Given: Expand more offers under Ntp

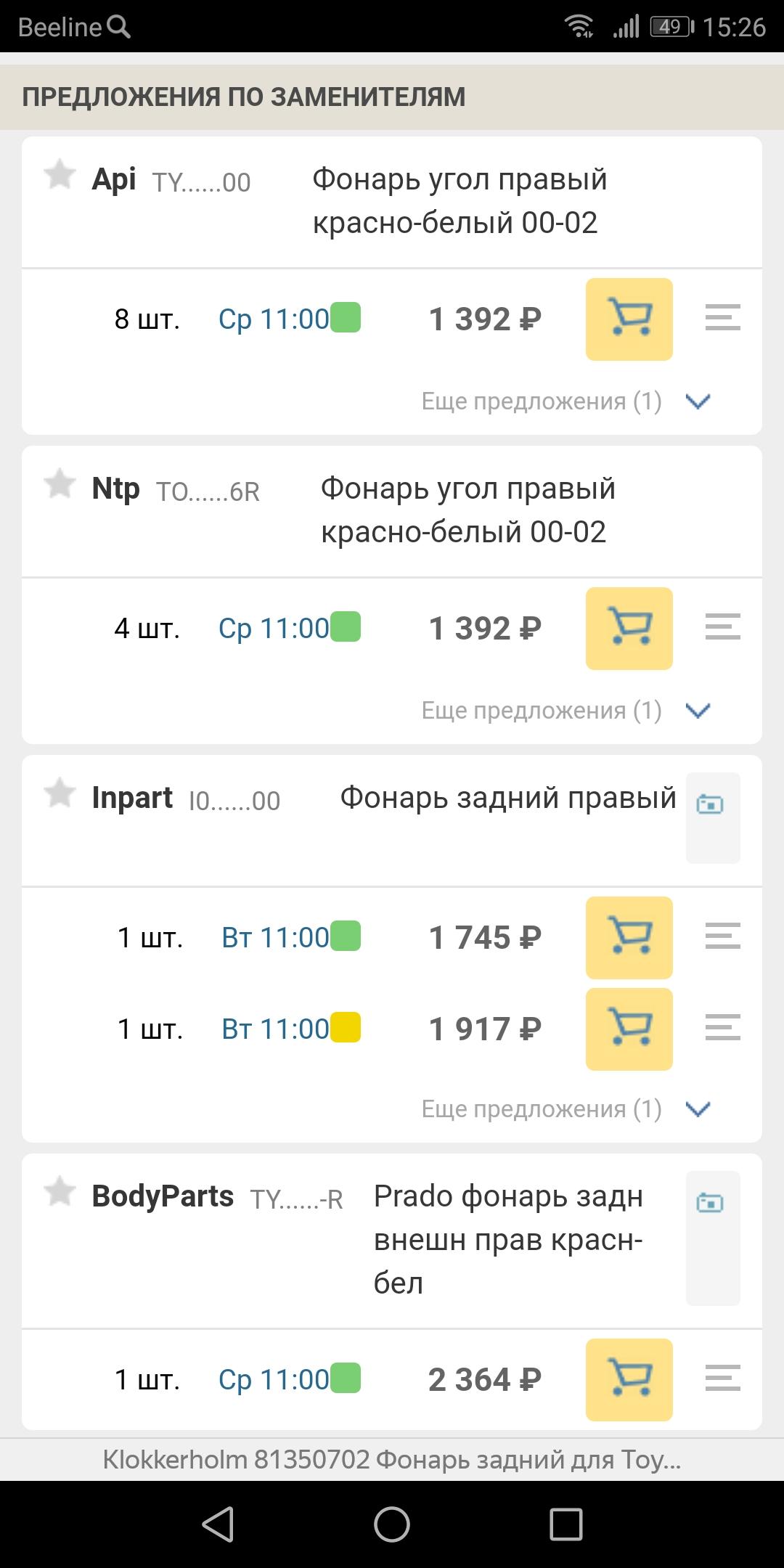Looking at the screenshot, I should coord(566,711).
